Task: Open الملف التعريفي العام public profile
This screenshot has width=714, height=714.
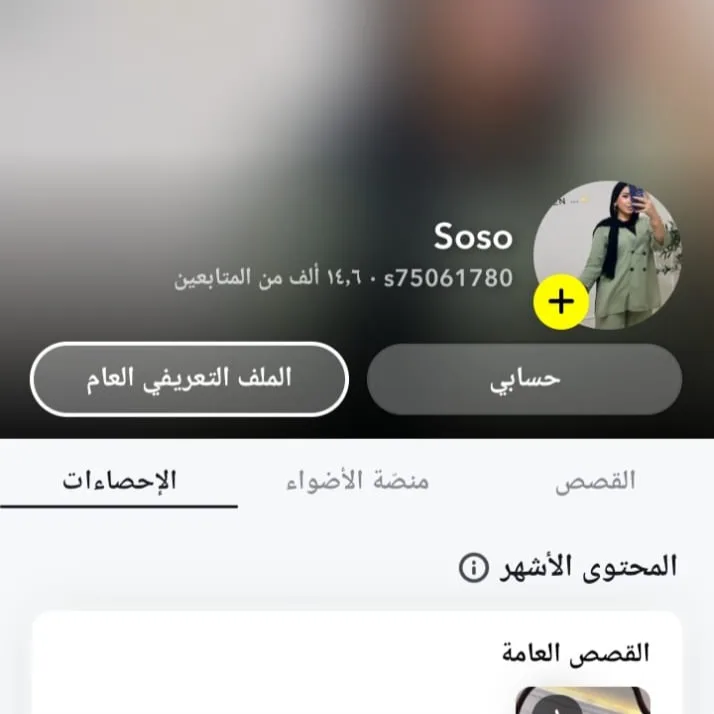Action: pos(189,379)
